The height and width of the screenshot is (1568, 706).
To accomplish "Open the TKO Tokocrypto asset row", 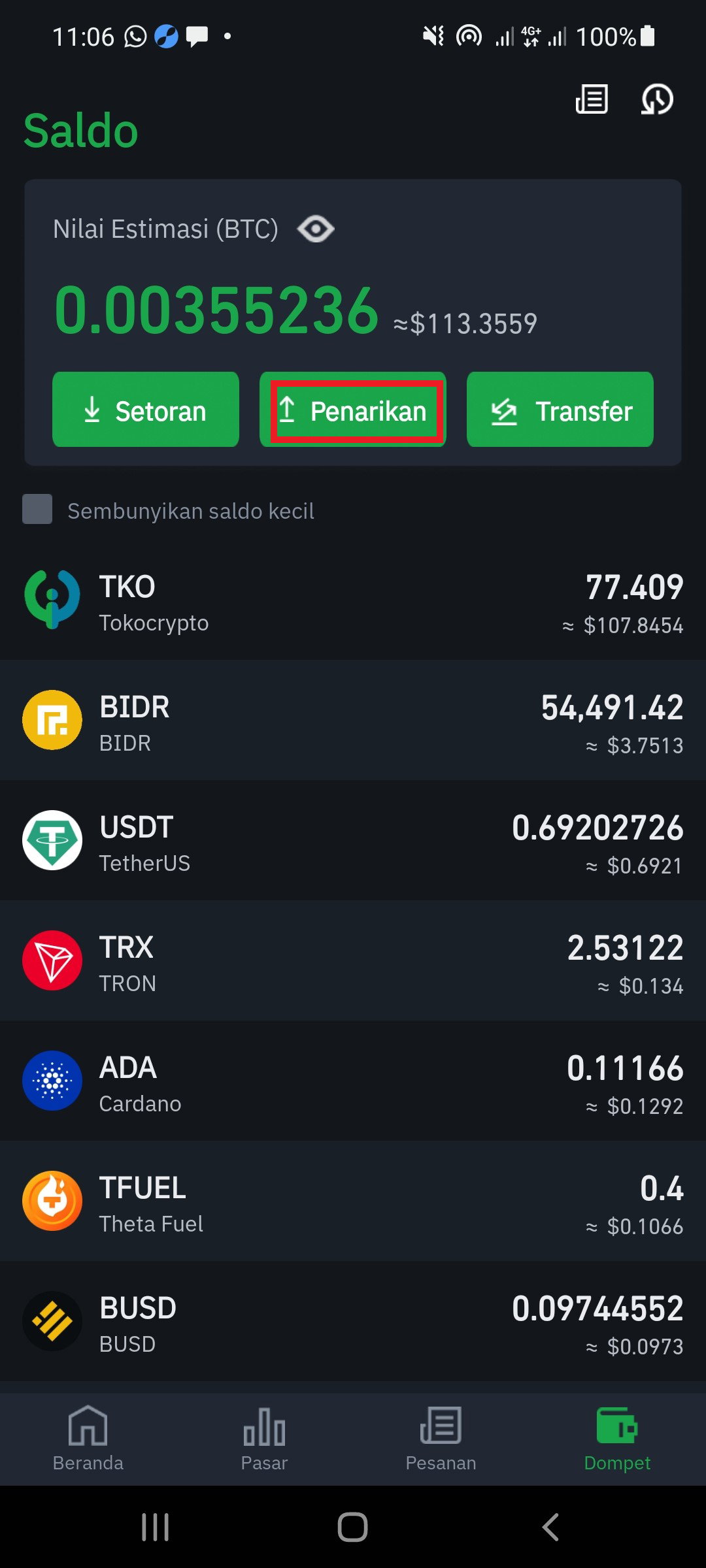I will 353,600.
